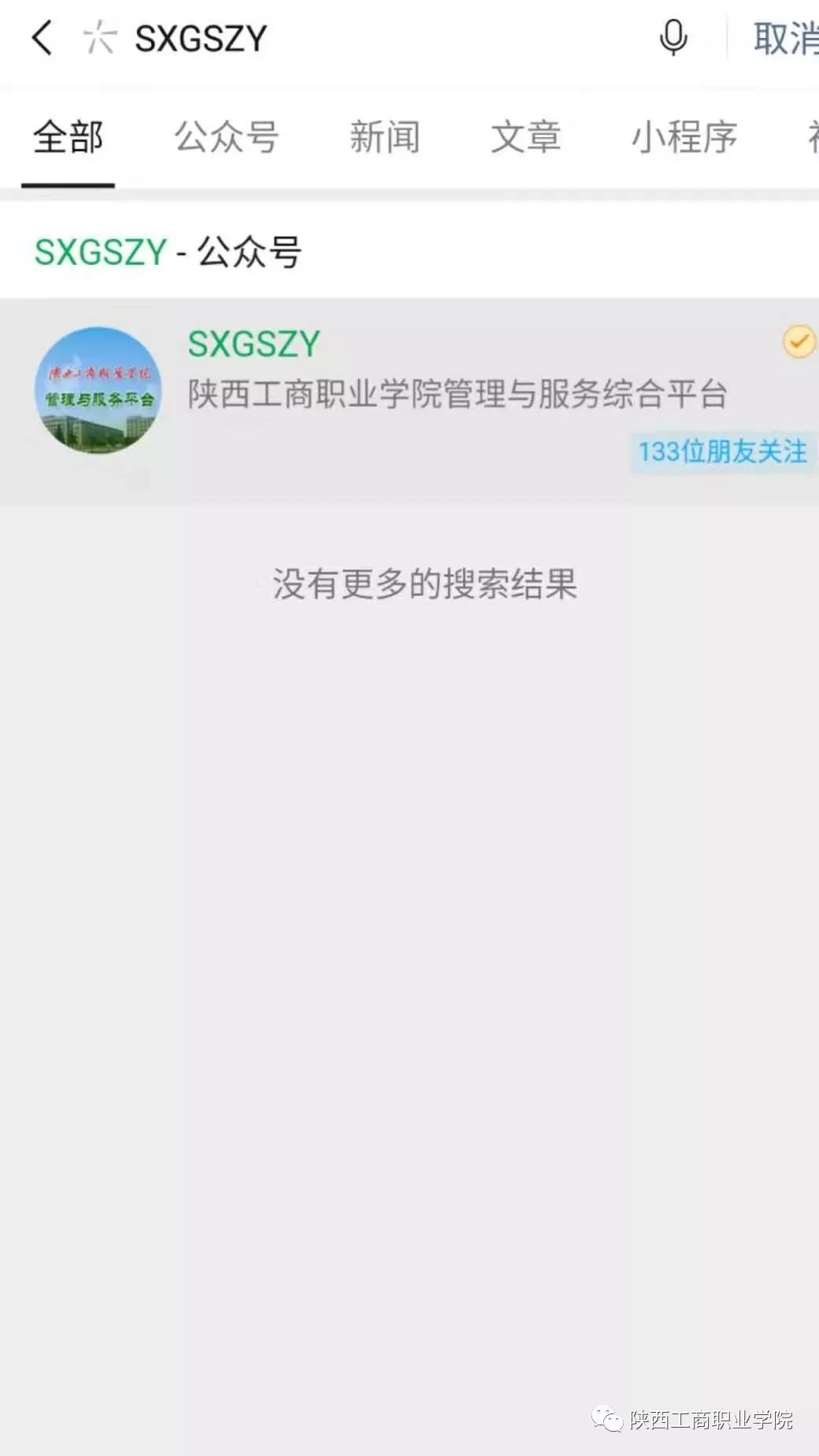
Task: Switch to the 新闻 tab
Action: [384, 137]
